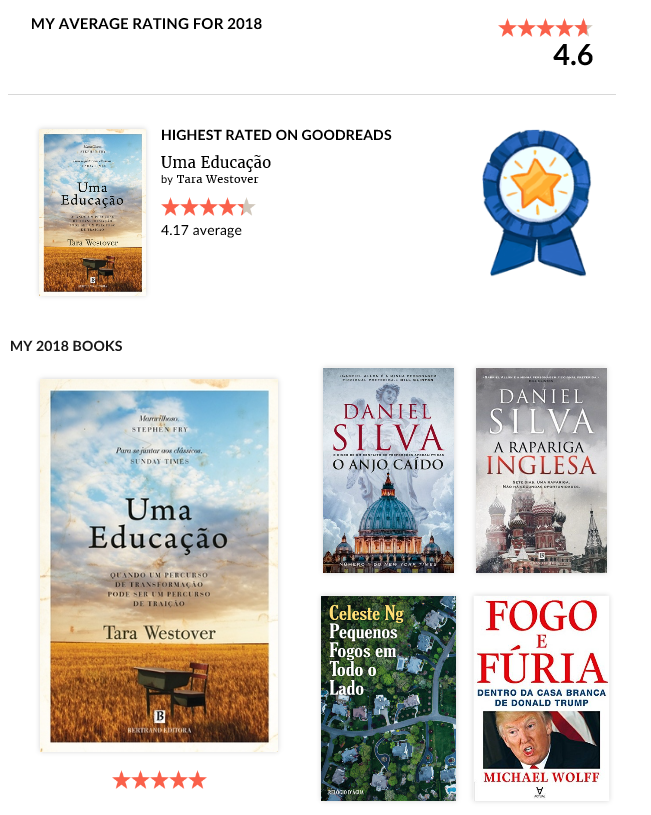Tap the Fogo e Fúria book cover
This screenshot has height=815, width=651.
coord(541,698)
